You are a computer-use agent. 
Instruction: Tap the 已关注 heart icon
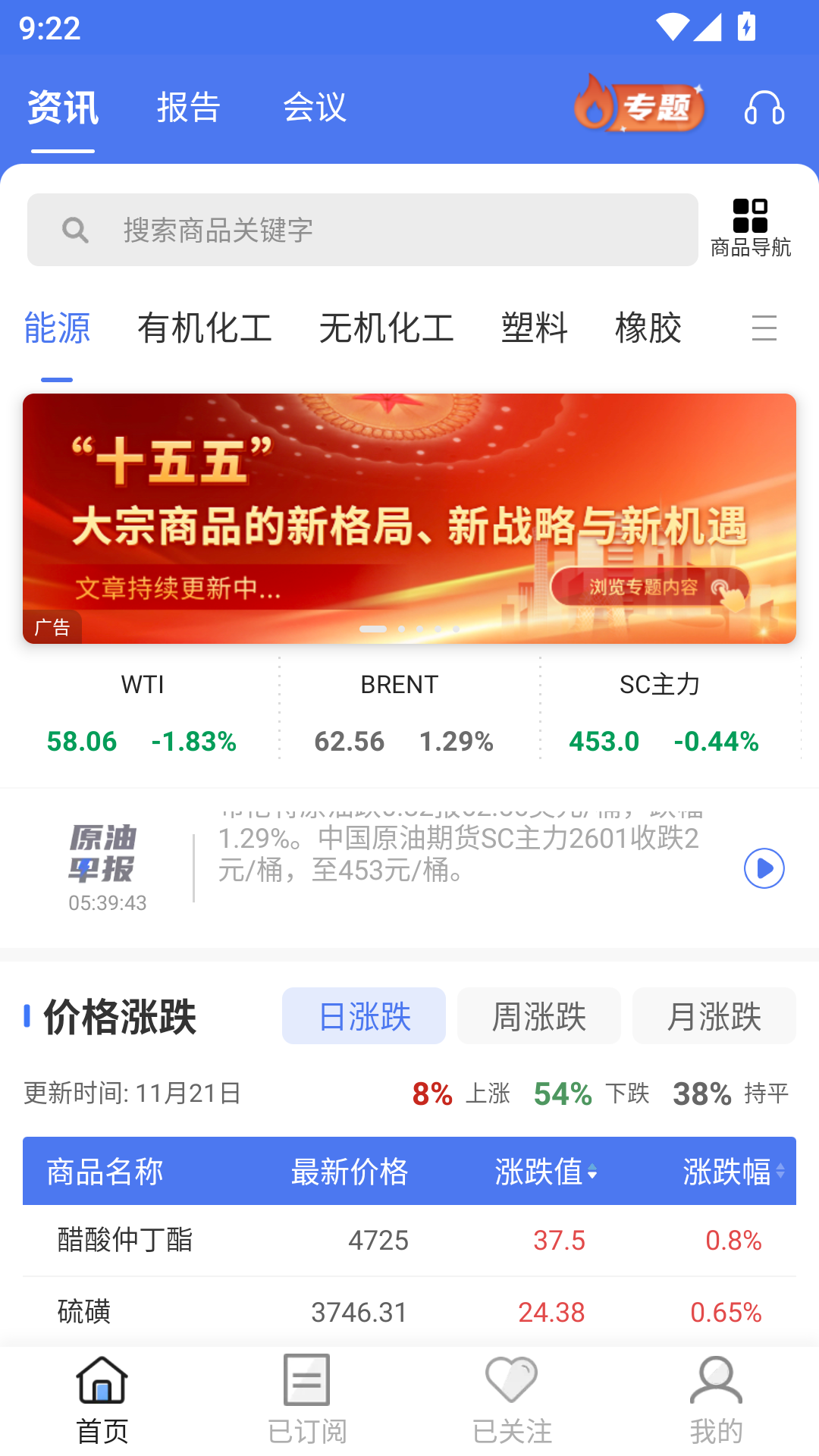click(512, 1382)
